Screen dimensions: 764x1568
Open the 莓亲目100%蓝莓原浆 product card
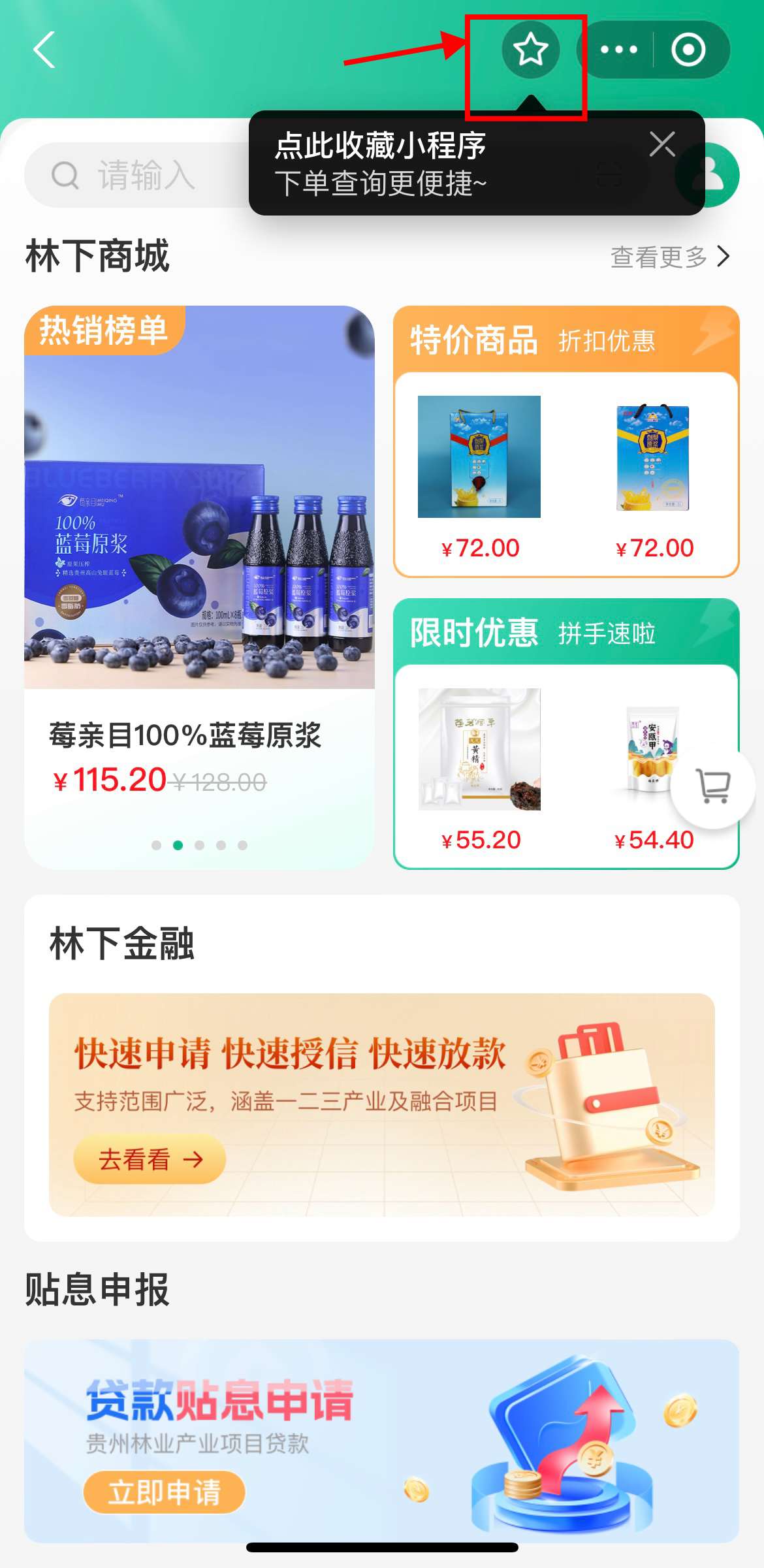click(199, 587)
